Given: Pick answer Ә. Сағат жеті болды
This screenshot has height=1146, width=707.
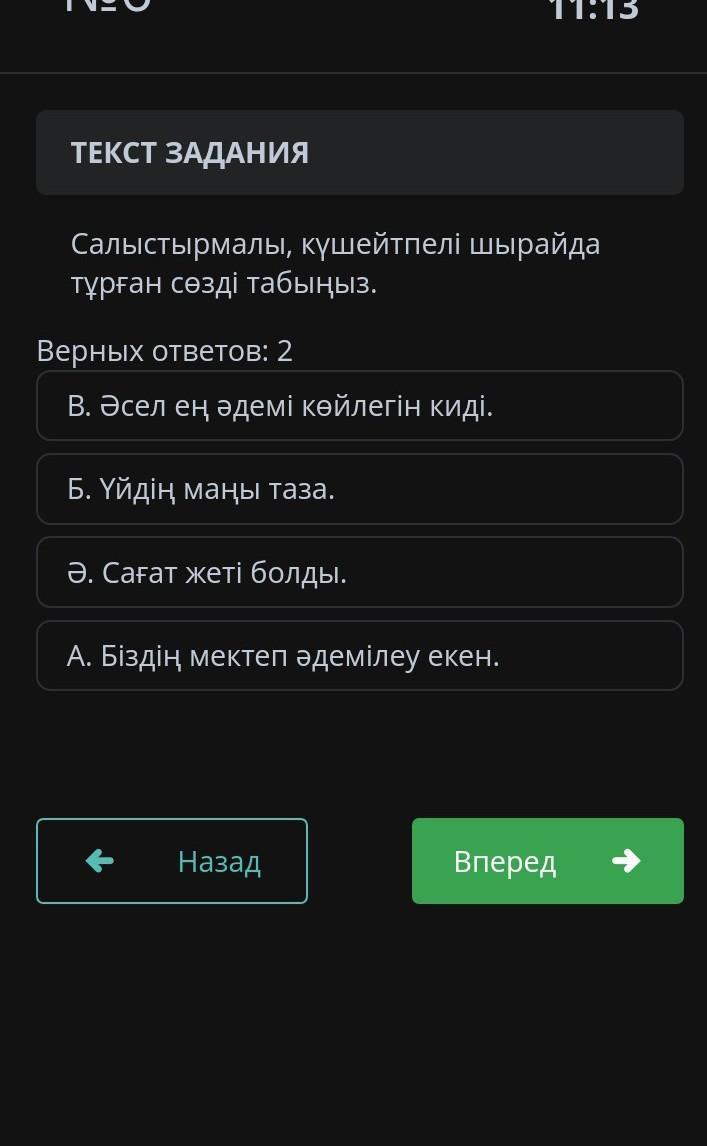Looking at the screenshot, I should coord(359,572).
